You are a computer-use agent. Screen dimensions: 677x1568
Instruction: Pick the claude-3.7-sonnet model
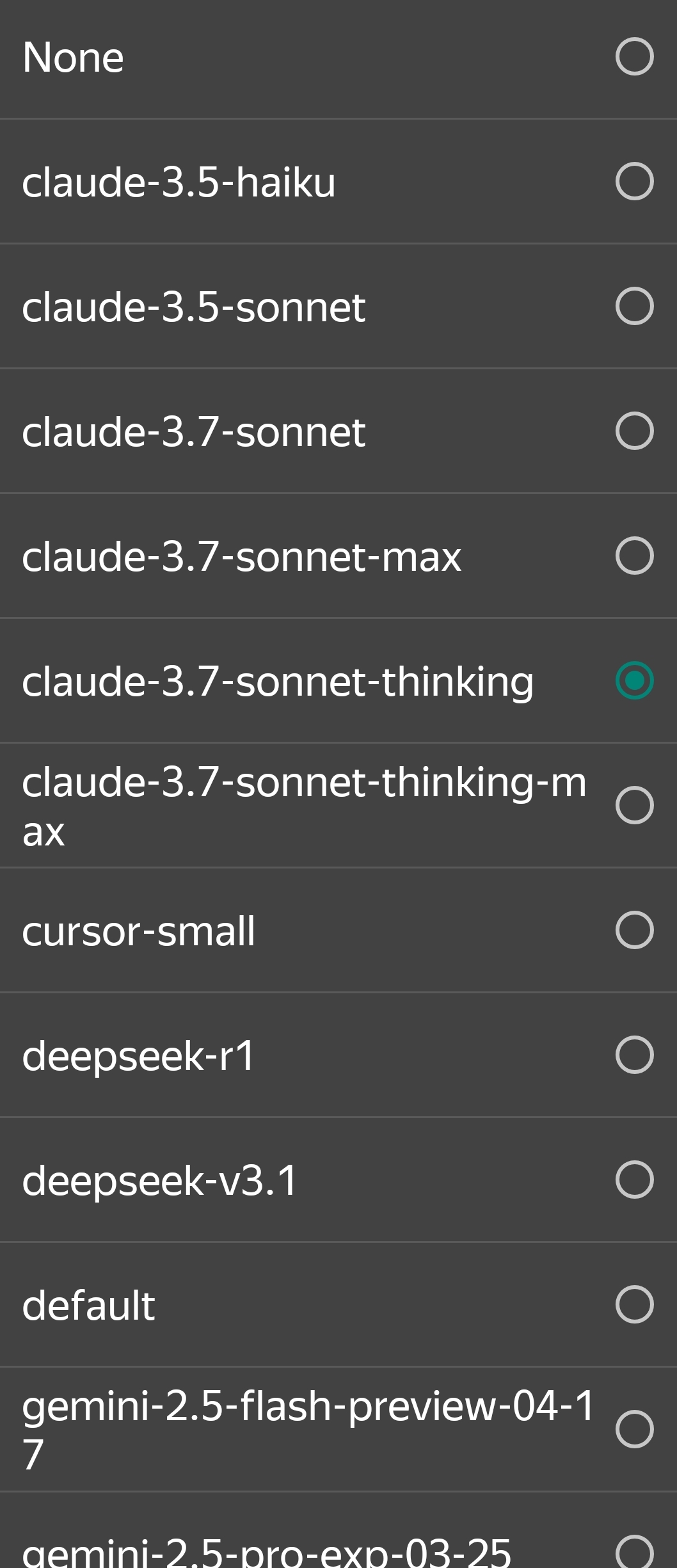[633, 431]
